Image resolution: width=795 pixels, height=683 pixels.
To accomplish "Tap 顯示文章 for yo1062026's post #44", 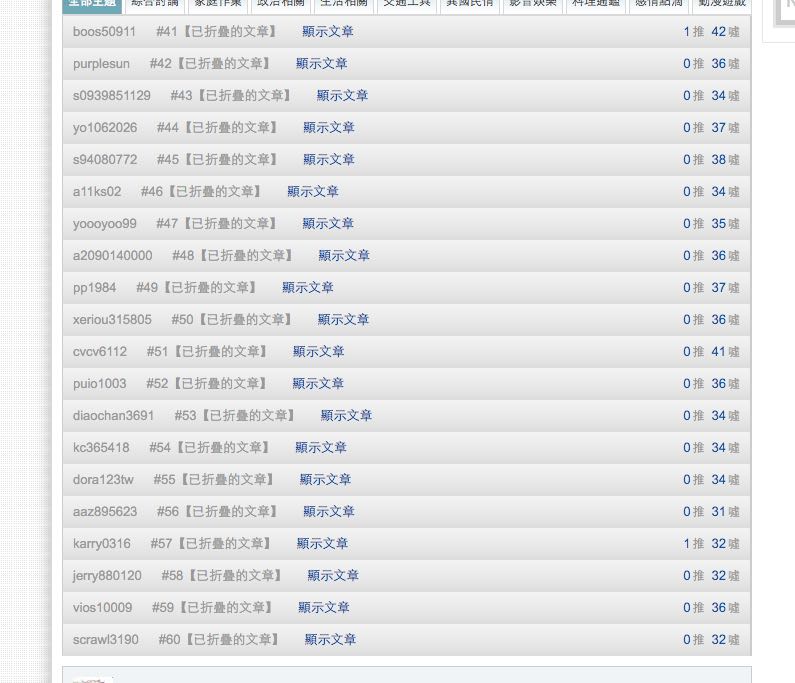I will click(329, 127).
